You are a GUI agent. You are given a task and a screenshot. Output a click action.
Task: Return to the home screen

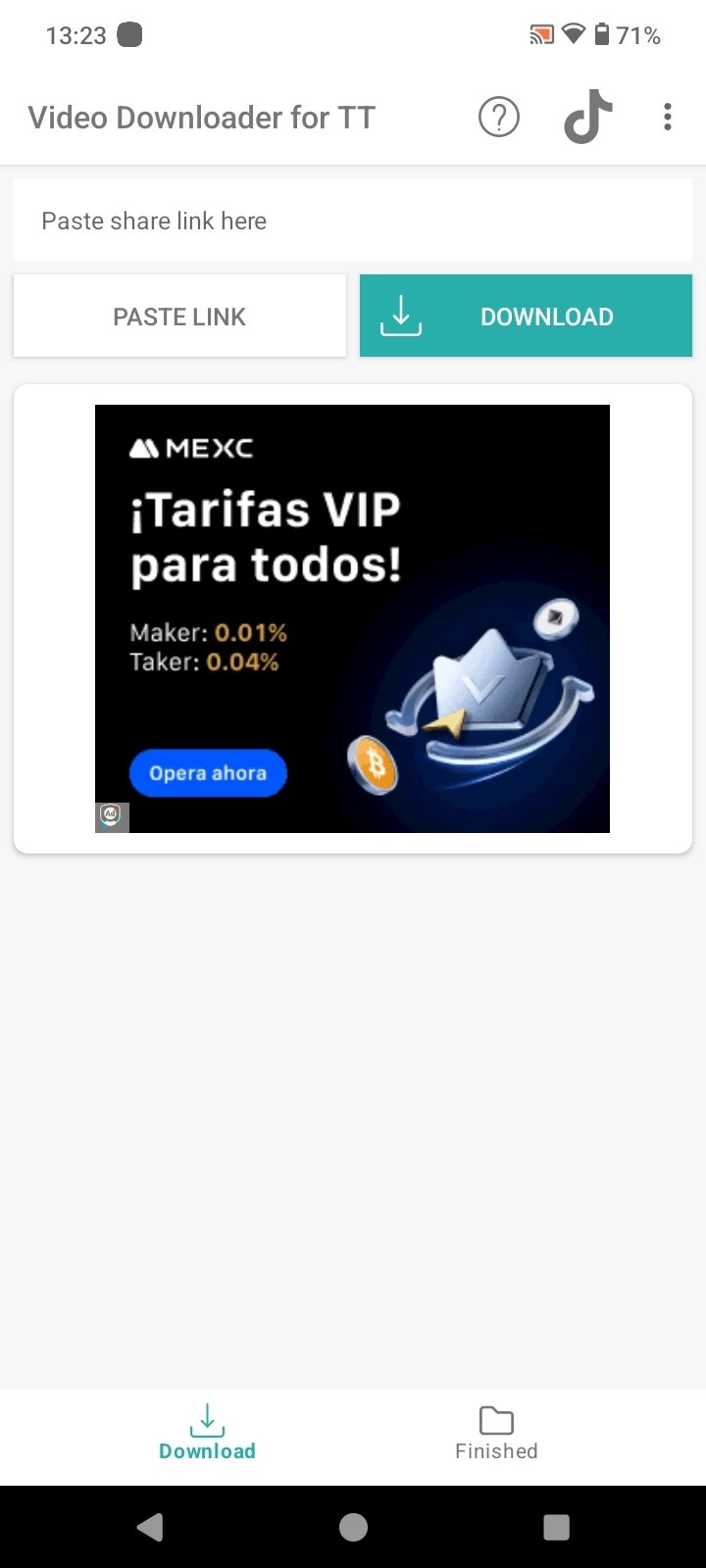tap(353, 1527)
